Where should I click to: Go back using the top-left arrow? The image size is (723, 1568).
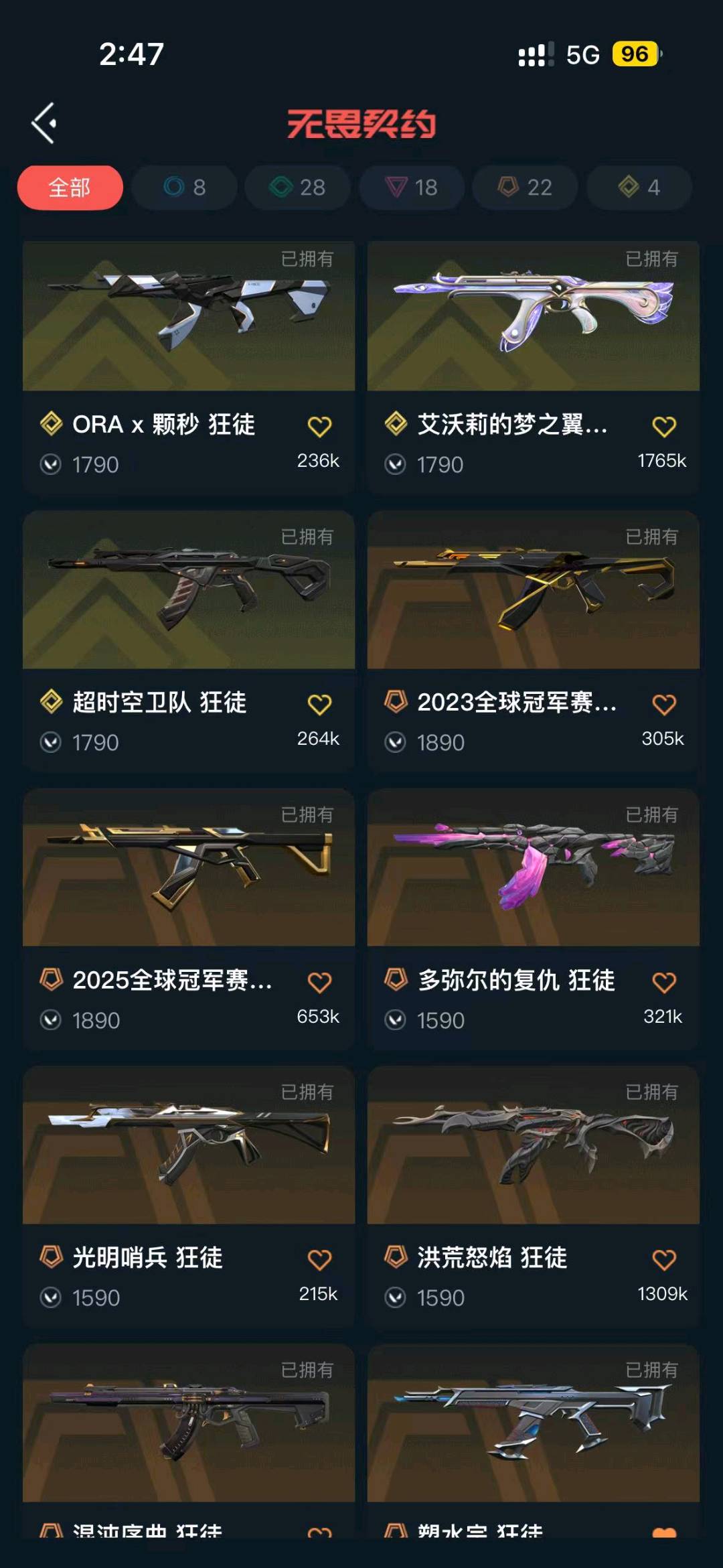(44, 123)
